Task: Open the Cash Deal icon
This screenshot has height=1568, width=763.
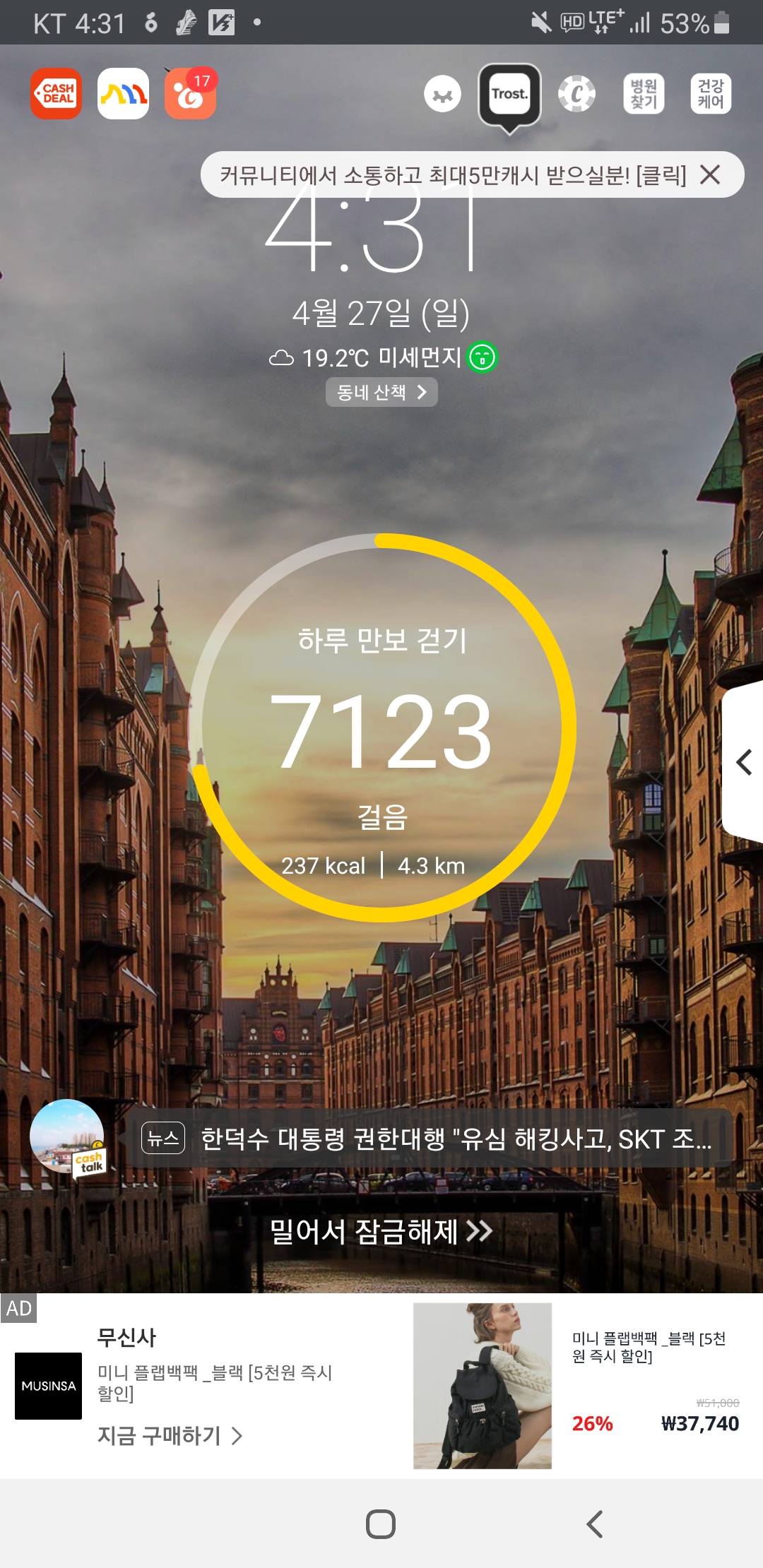Action: (x=56, y=94)
